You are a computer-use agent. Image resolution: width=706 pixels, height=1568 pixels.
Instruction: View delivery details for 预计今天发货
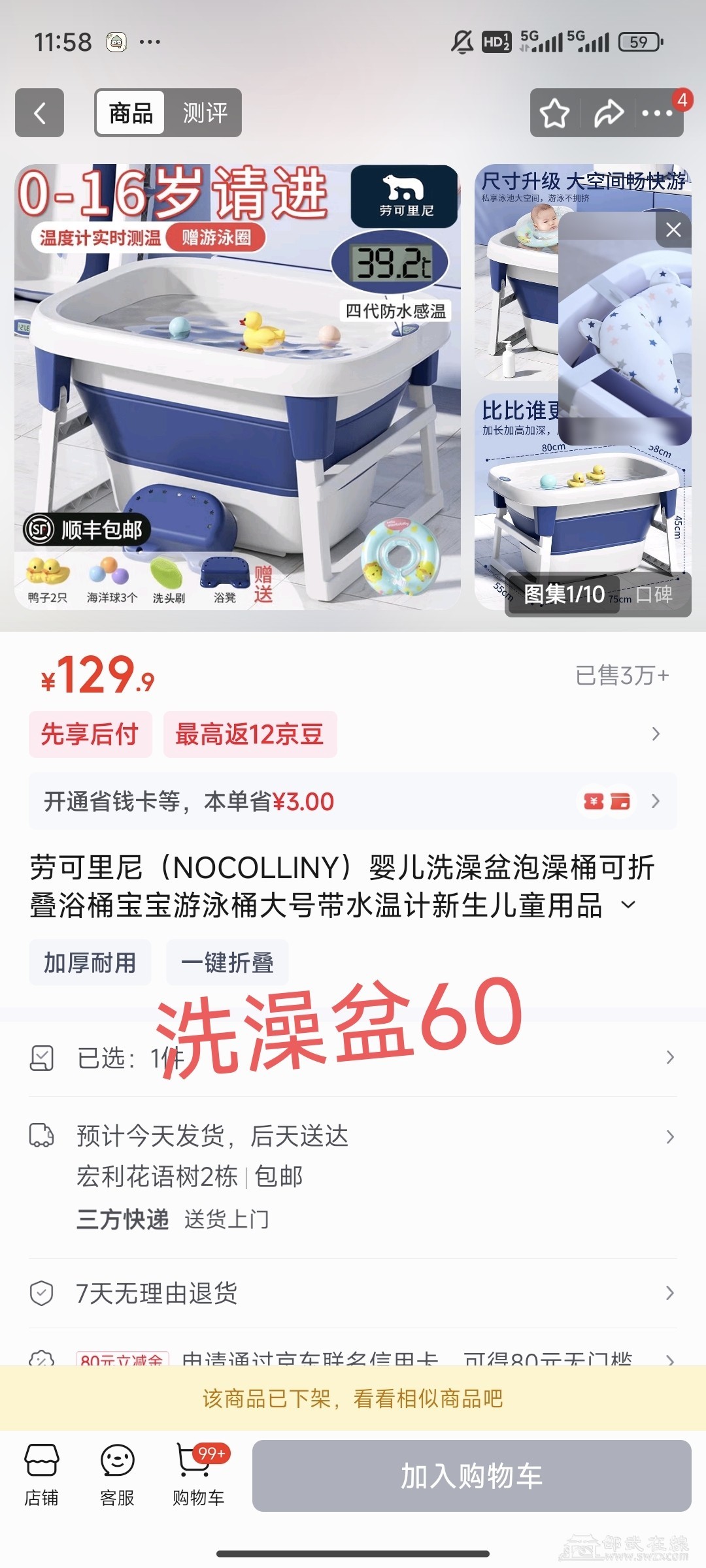353,1137
